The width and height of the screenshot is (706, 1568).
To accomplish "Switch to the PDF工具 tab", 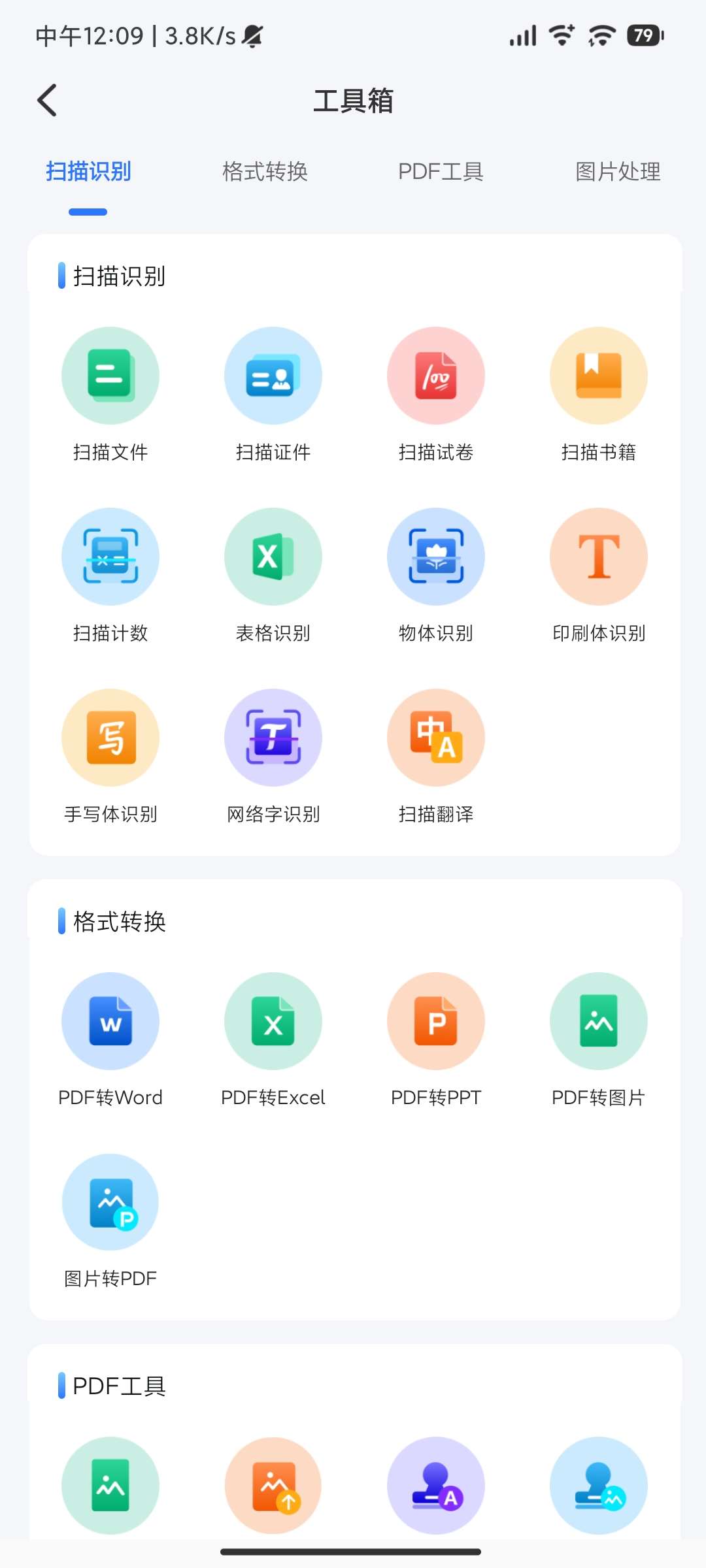I will (441, 172).
